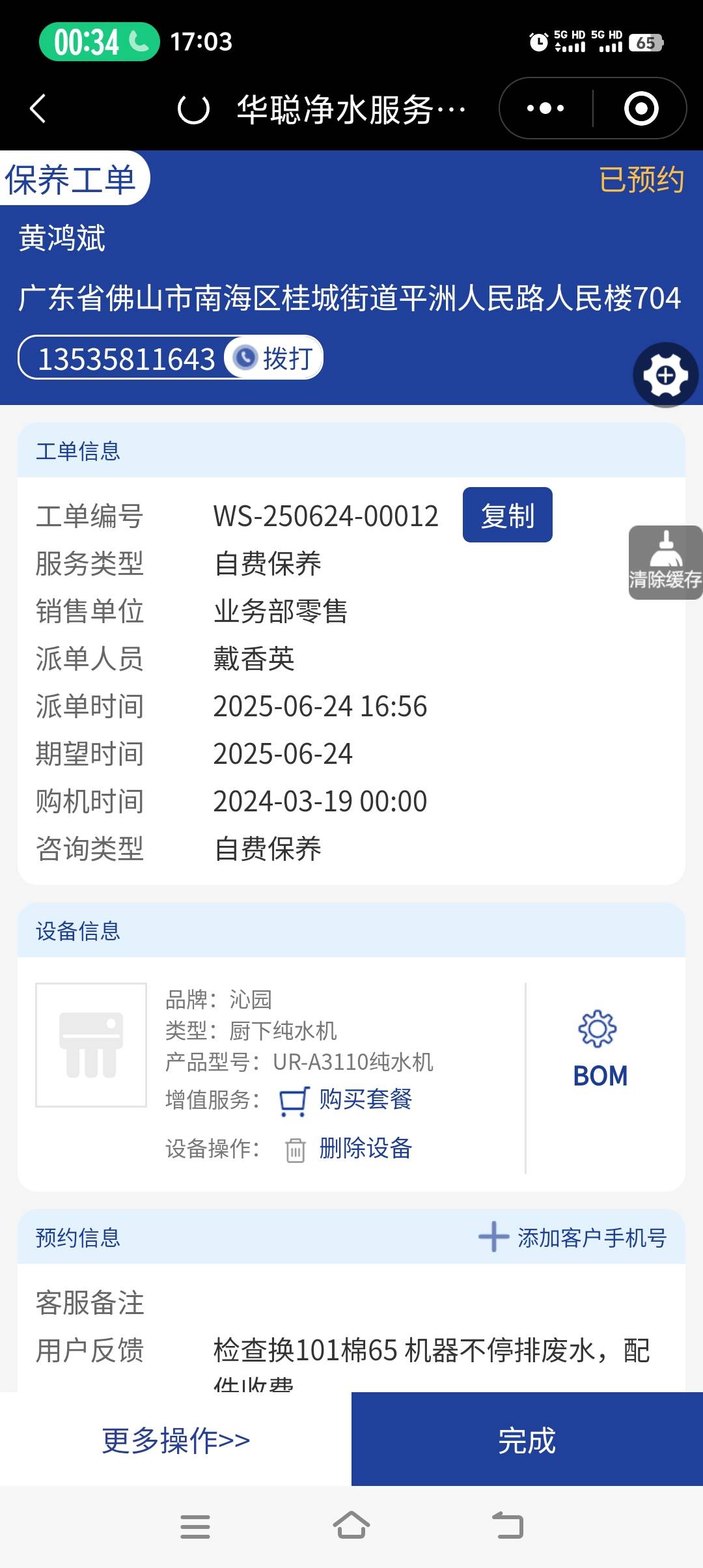This screenshot has height=1568, width=703.
Task: Add customer phone number via 添加客户手机号
Action: tap(573, 1237)
